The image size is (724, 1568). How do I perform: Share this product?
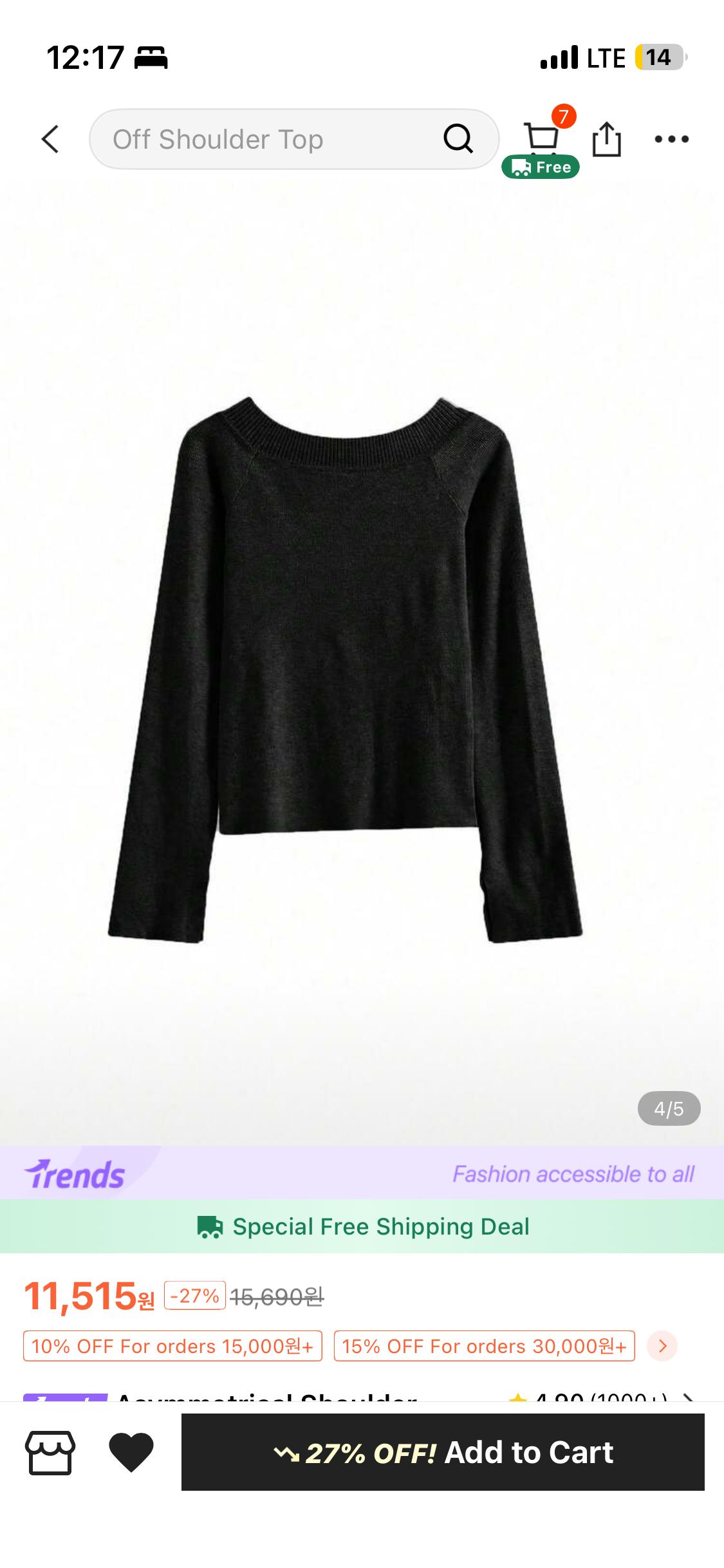tap(606, 139)
